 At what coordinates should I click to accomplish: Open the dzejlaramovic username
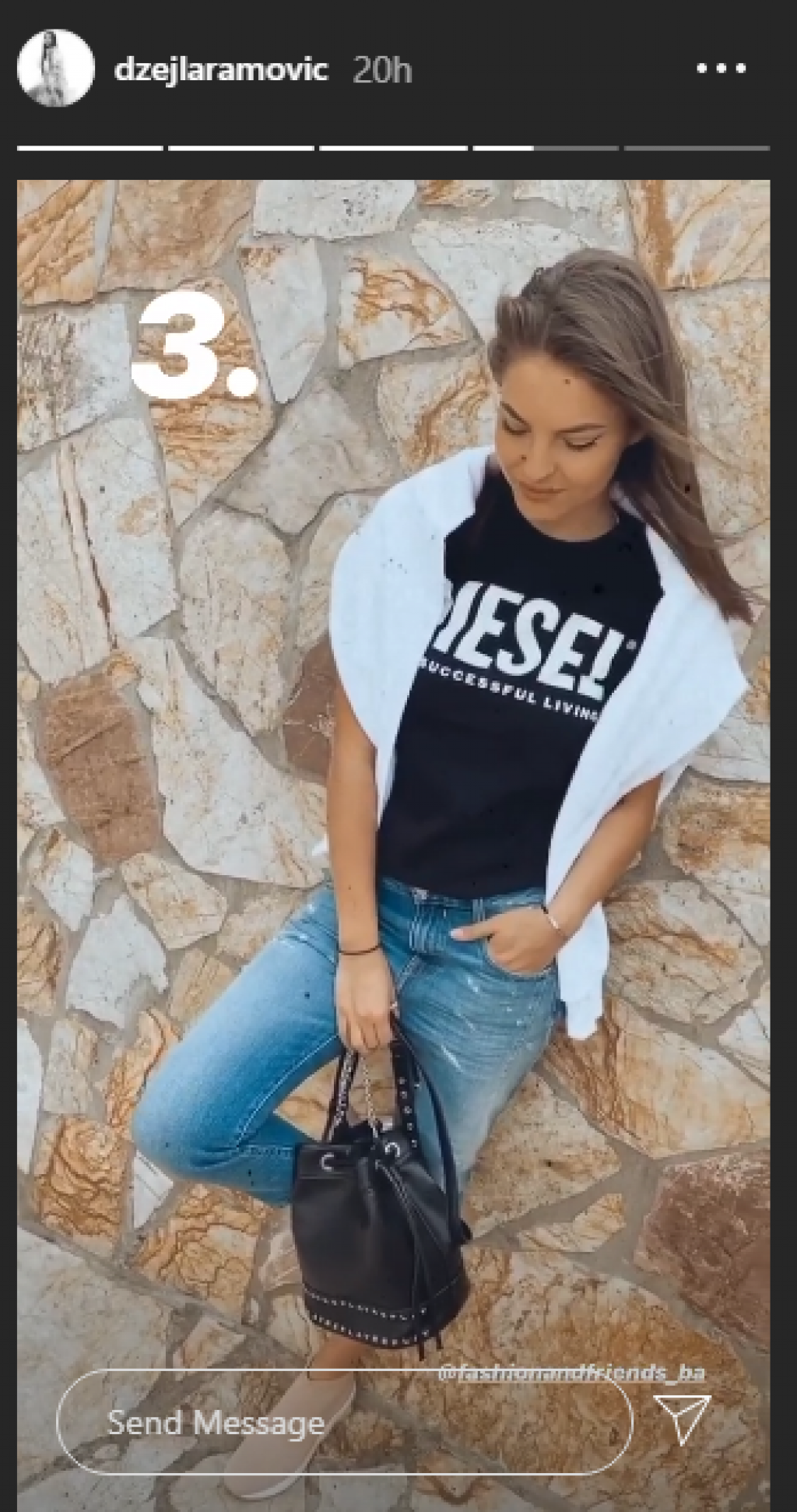[x=221, y=70]
